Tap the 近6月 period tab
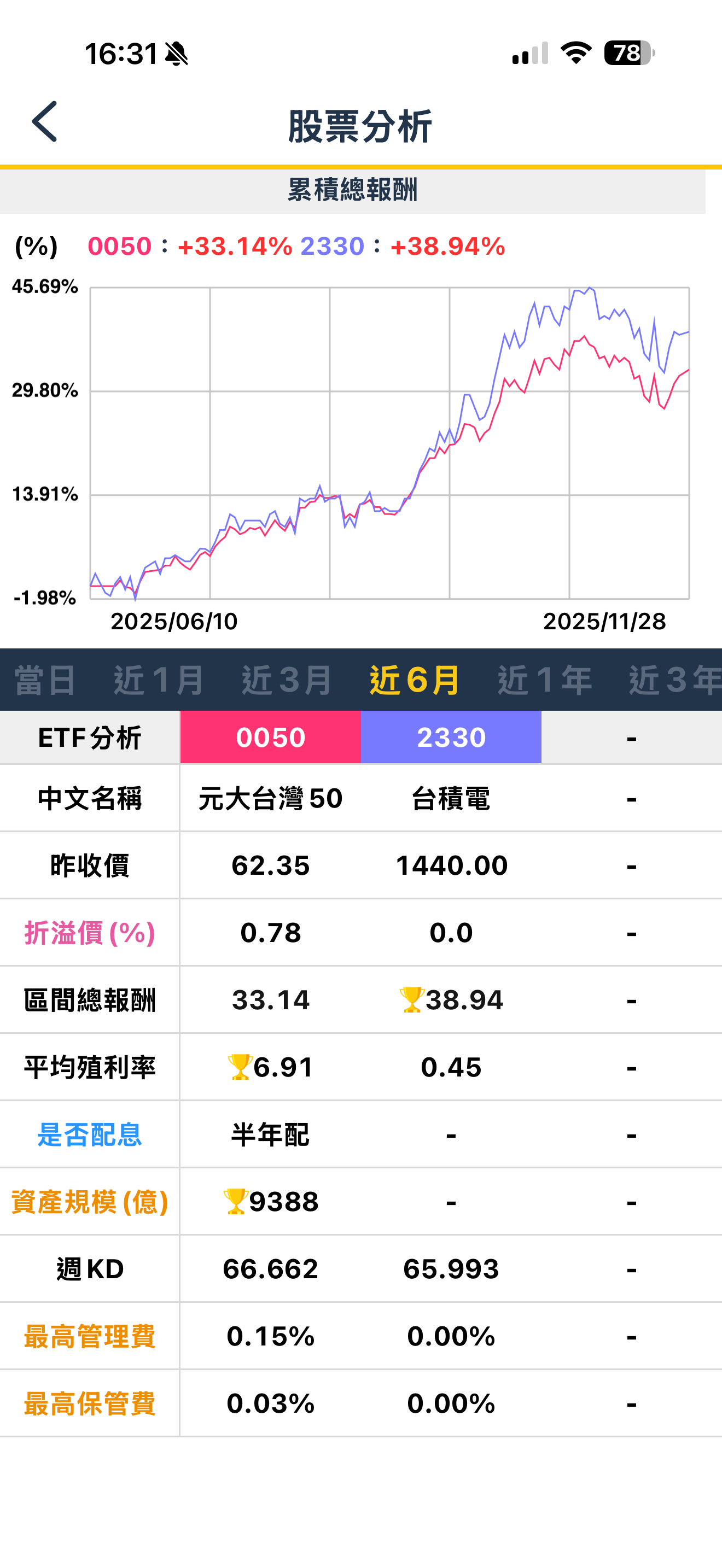Viewport: 722px width, 1568px height. [415, 680]
